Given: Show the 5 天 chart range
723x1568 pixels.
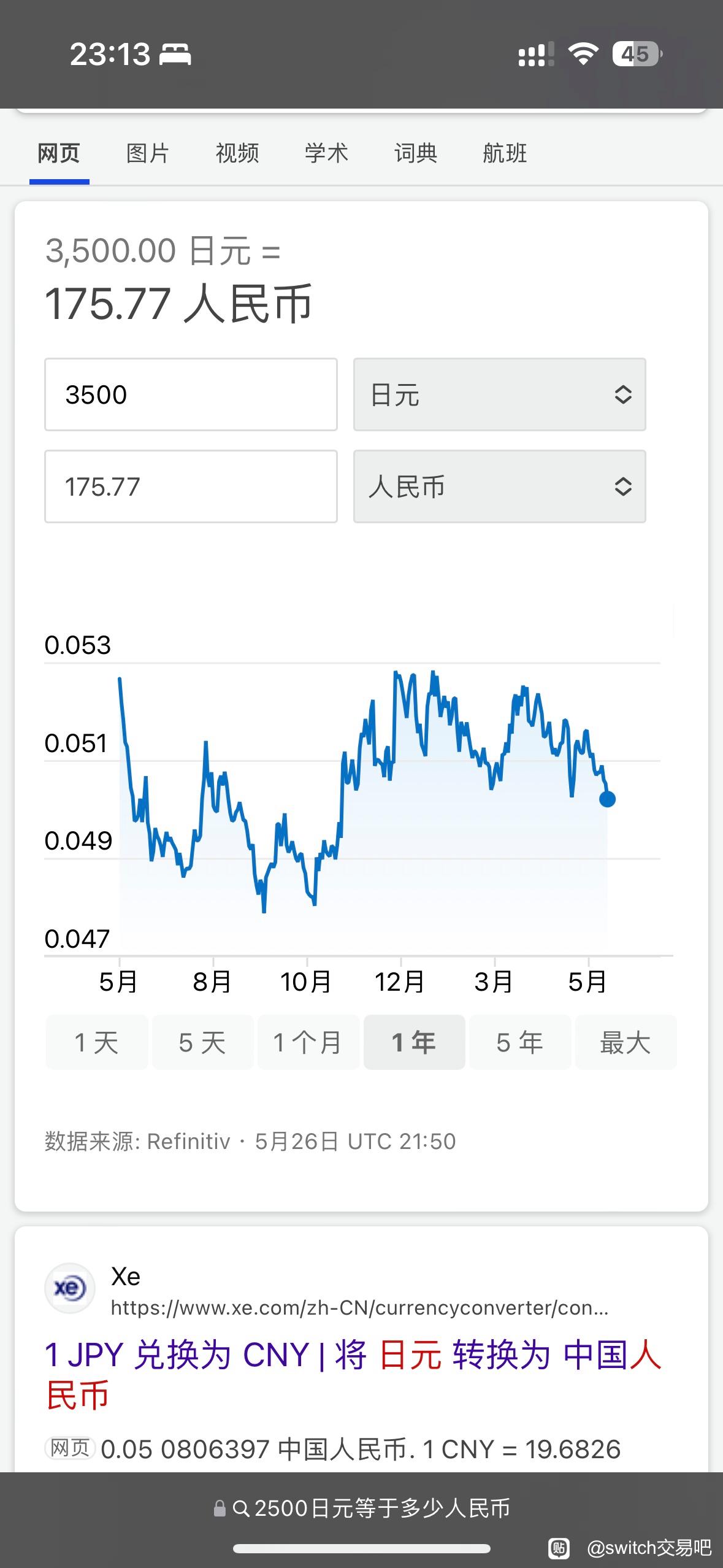Looking at the screenshot, I should (202, 1042).
